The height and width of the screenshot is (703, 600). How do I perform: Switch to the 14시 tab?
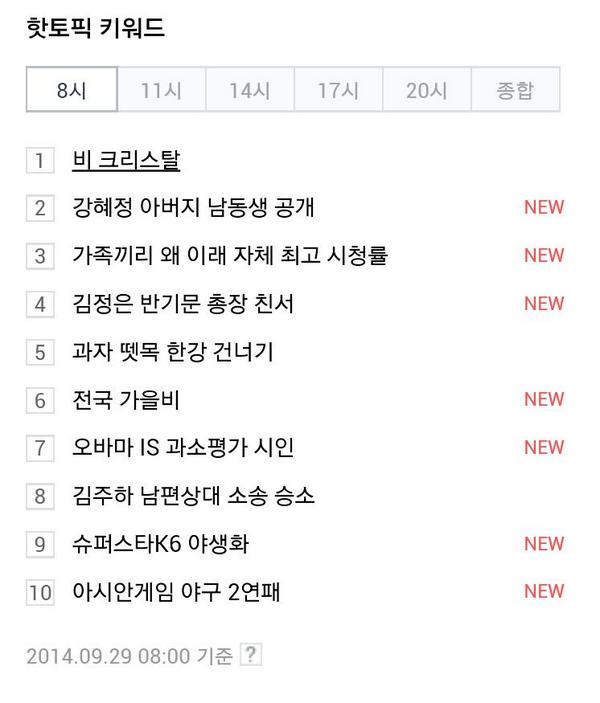pos(249,90)
